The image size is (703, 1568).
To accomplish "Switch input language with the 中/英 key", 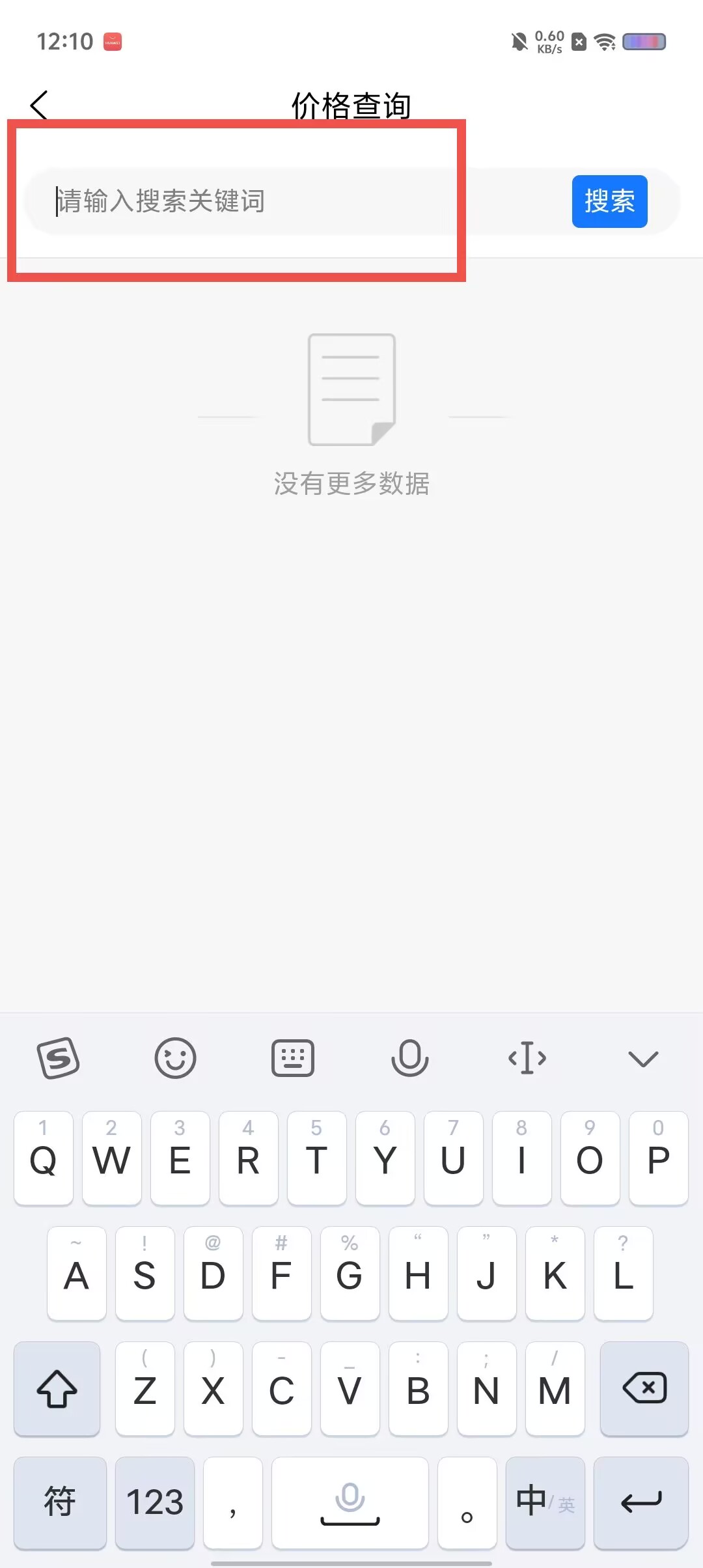I will click(545, 1502).
